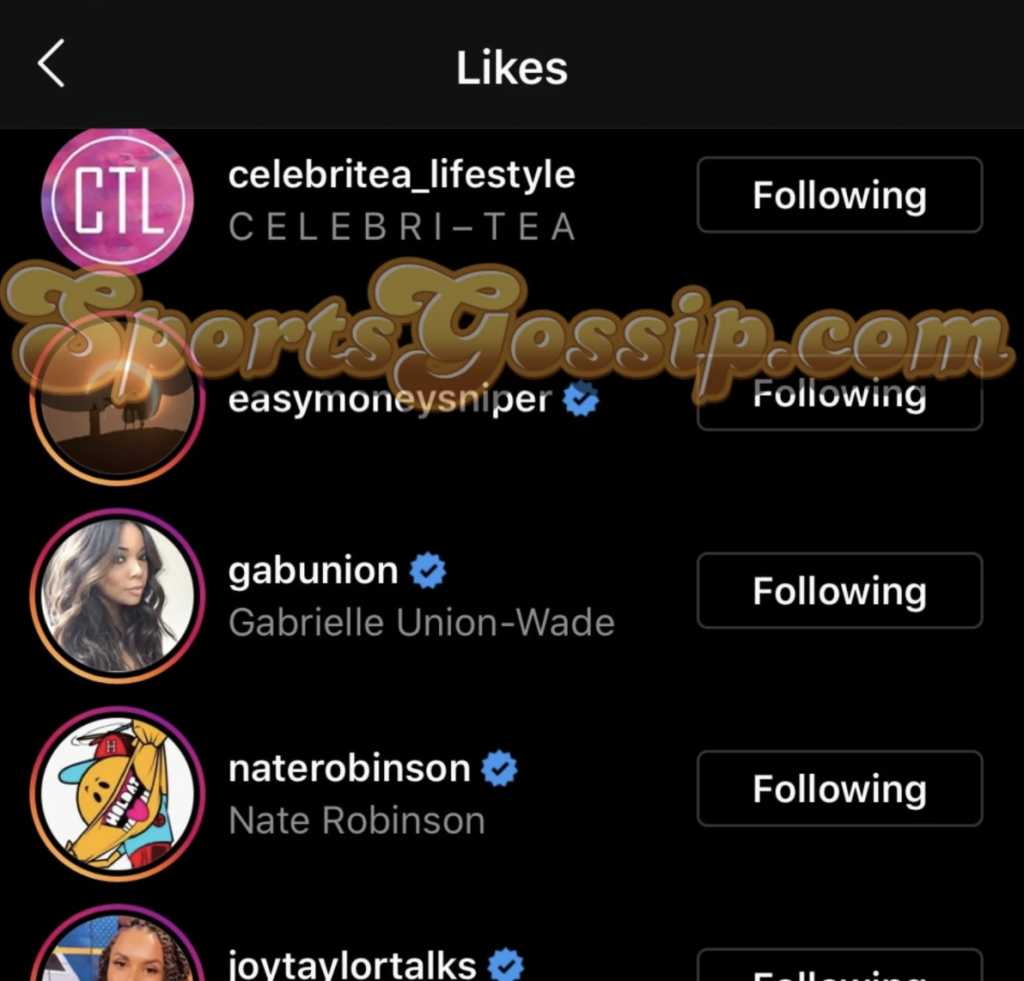Open joytaylortalks profile
The width and height of the screenshot is (1024, 981).
pos(352,965)
